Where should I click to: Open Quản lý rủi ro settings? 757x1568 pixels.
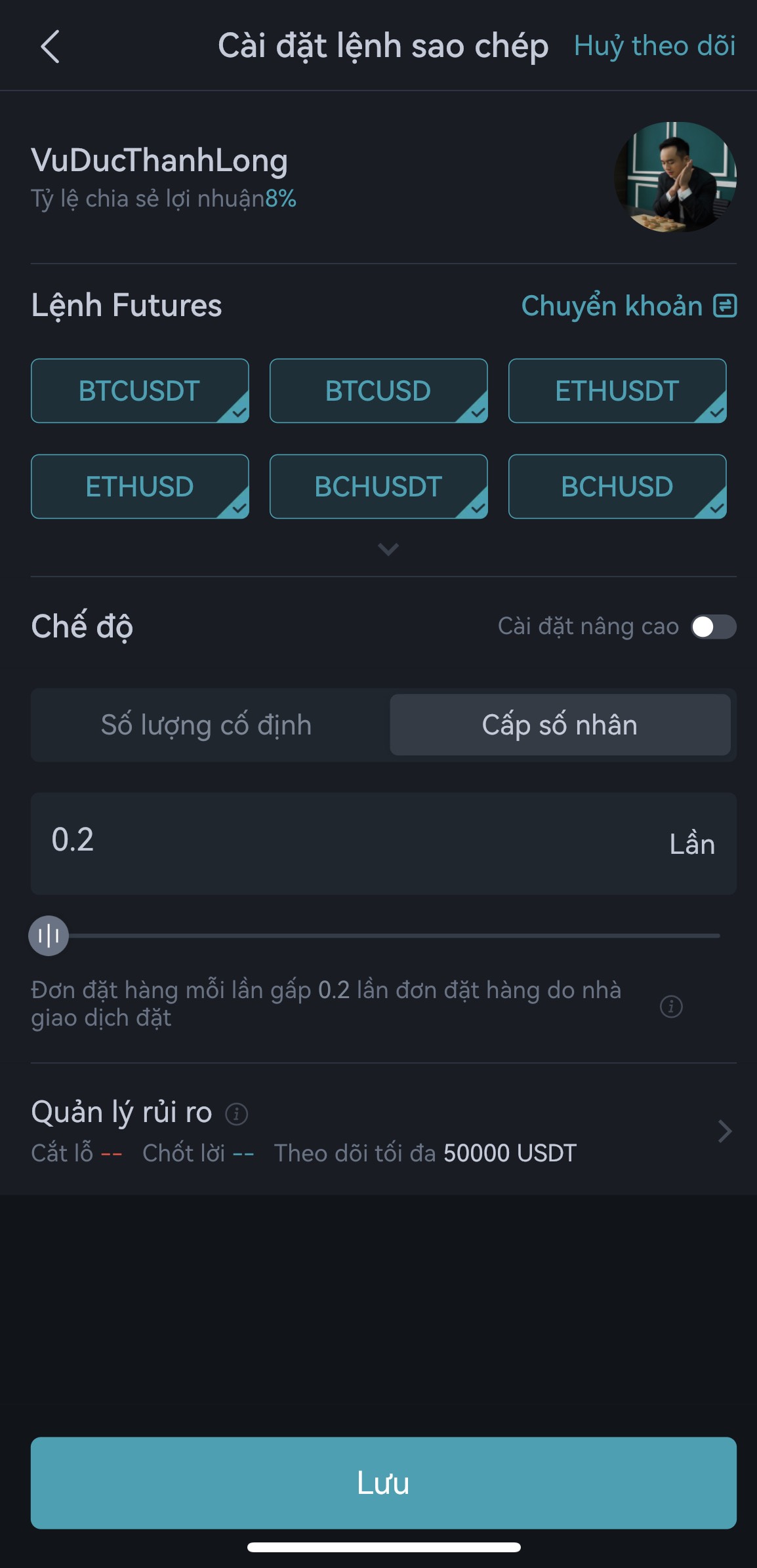(724, 1131)
